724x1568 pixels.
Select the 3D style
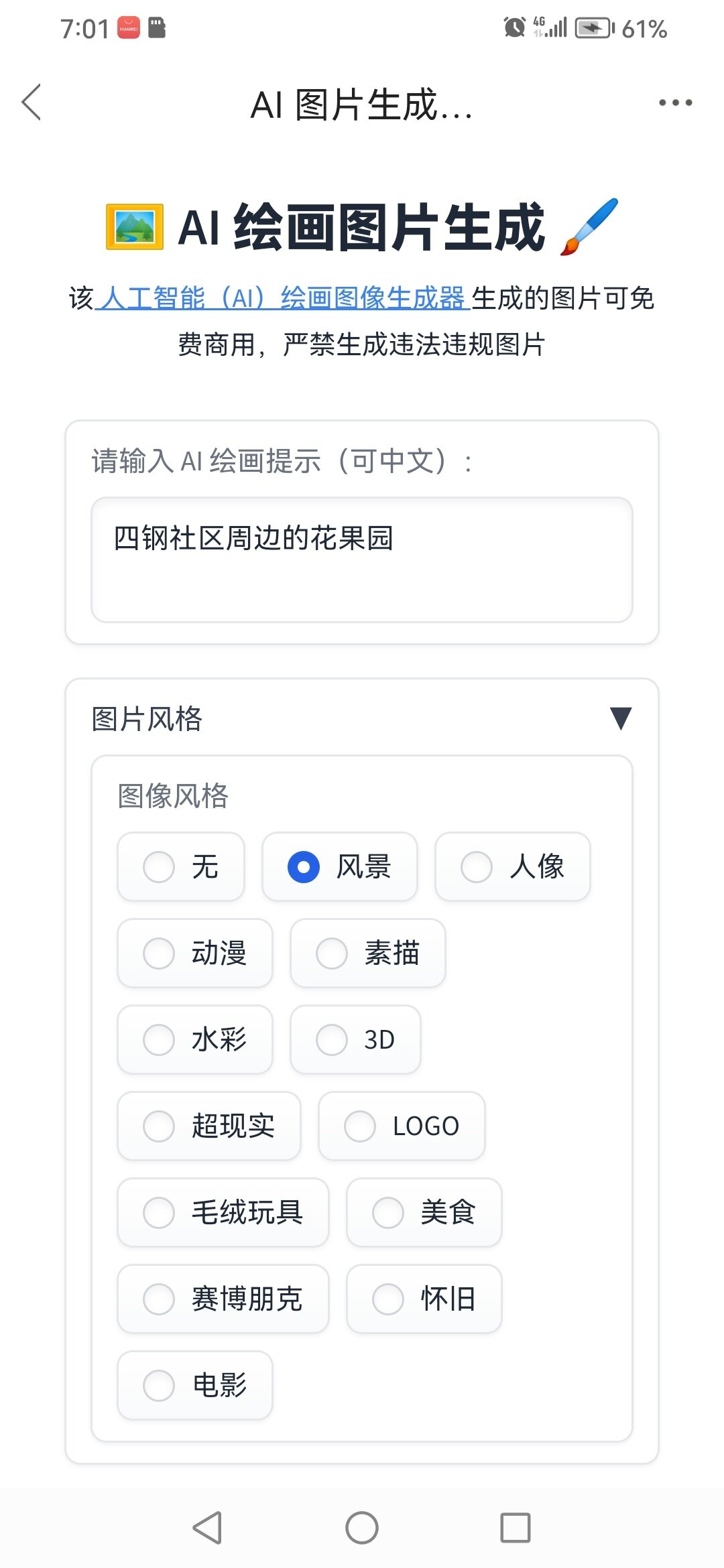[x=355, y=1039]
